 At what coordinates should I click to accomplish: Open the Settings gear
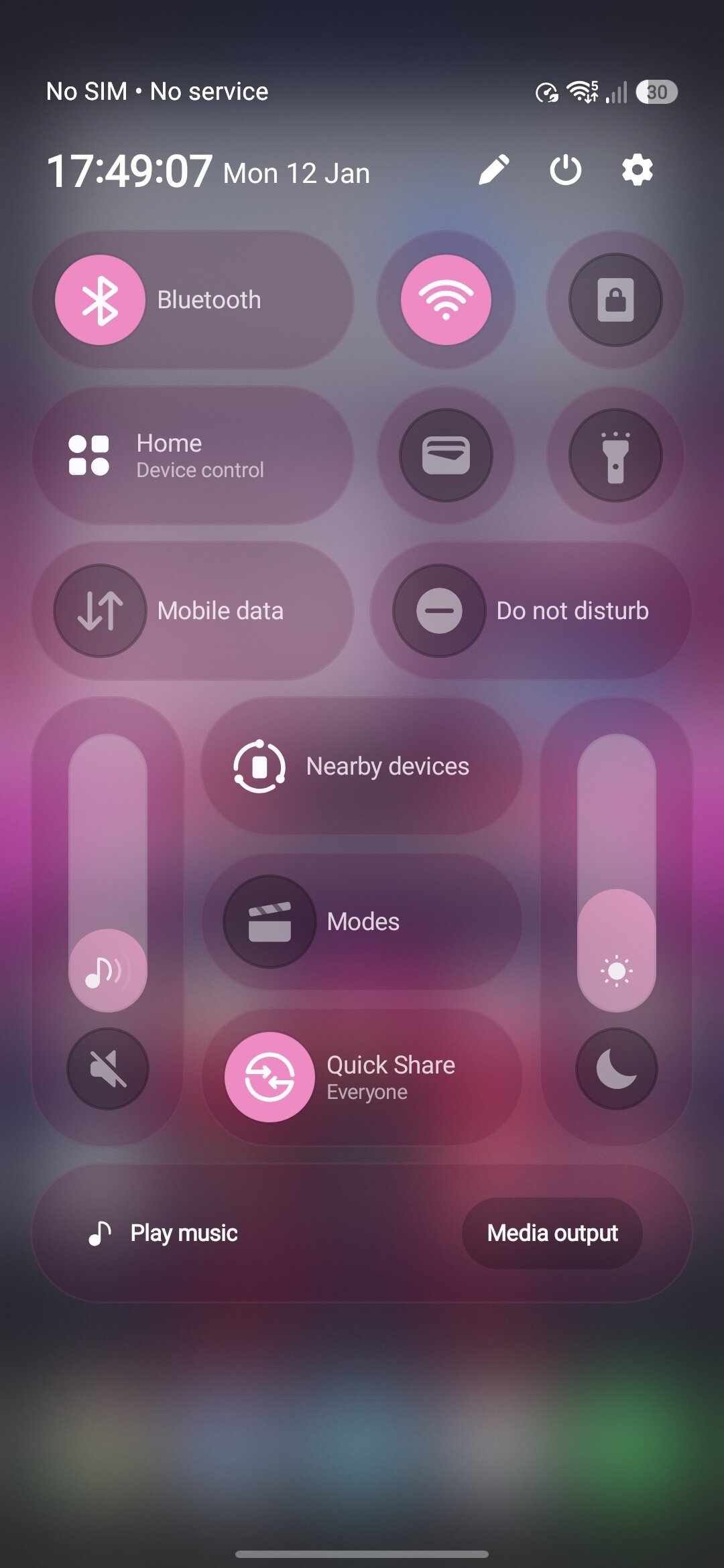coord(636,172)
